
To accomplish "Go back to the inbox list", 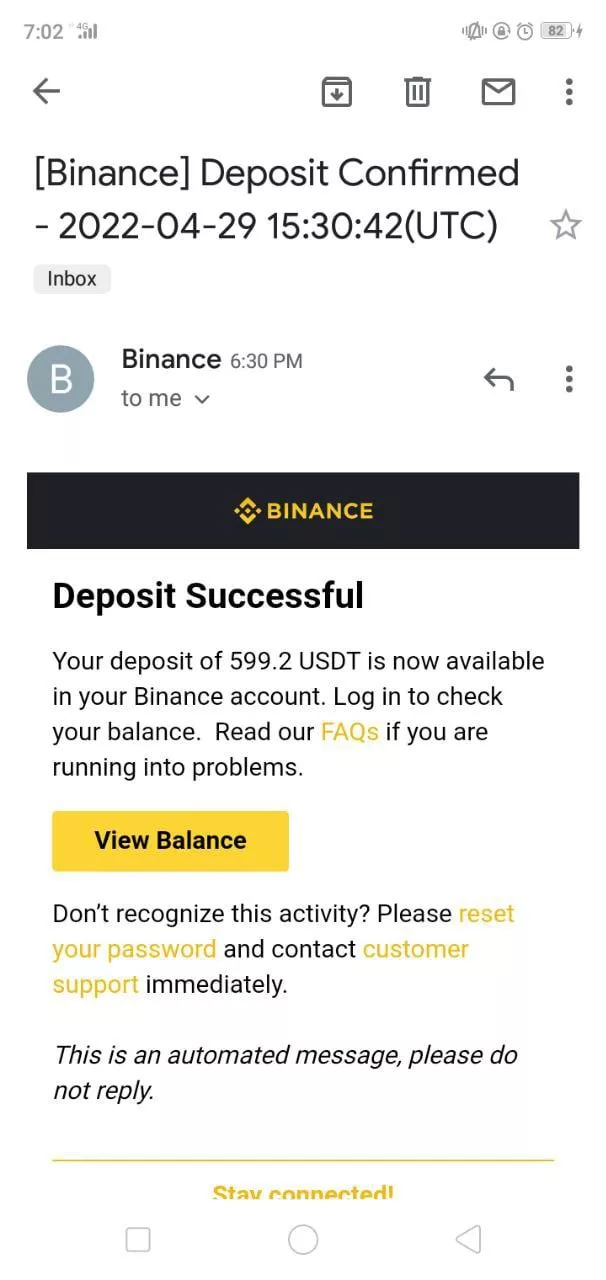I will [x=47, y=92].
